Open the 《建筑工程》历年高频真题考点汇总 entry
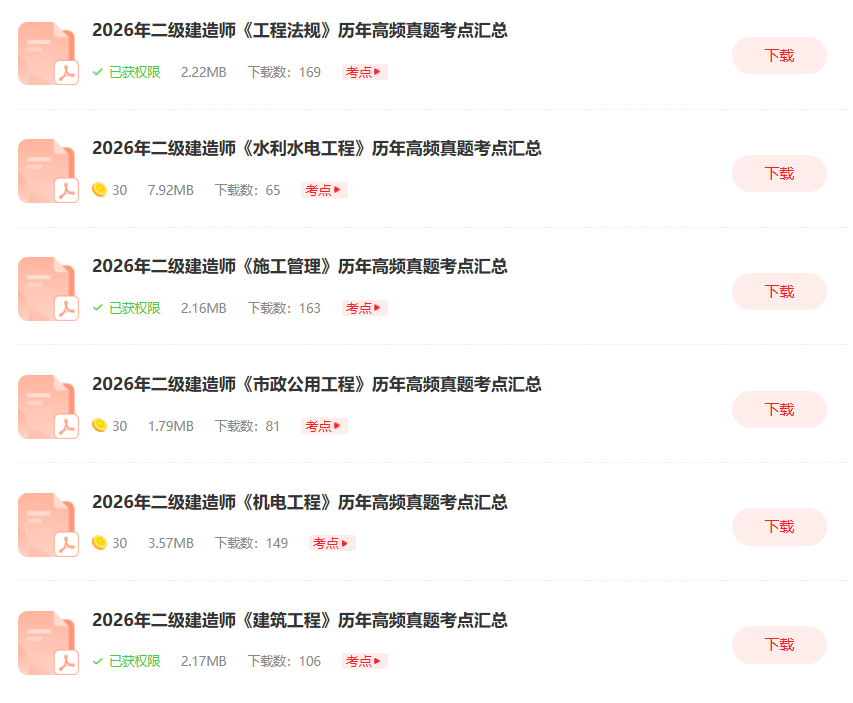Viewport: 853px width, 703px height. point(299,620)
